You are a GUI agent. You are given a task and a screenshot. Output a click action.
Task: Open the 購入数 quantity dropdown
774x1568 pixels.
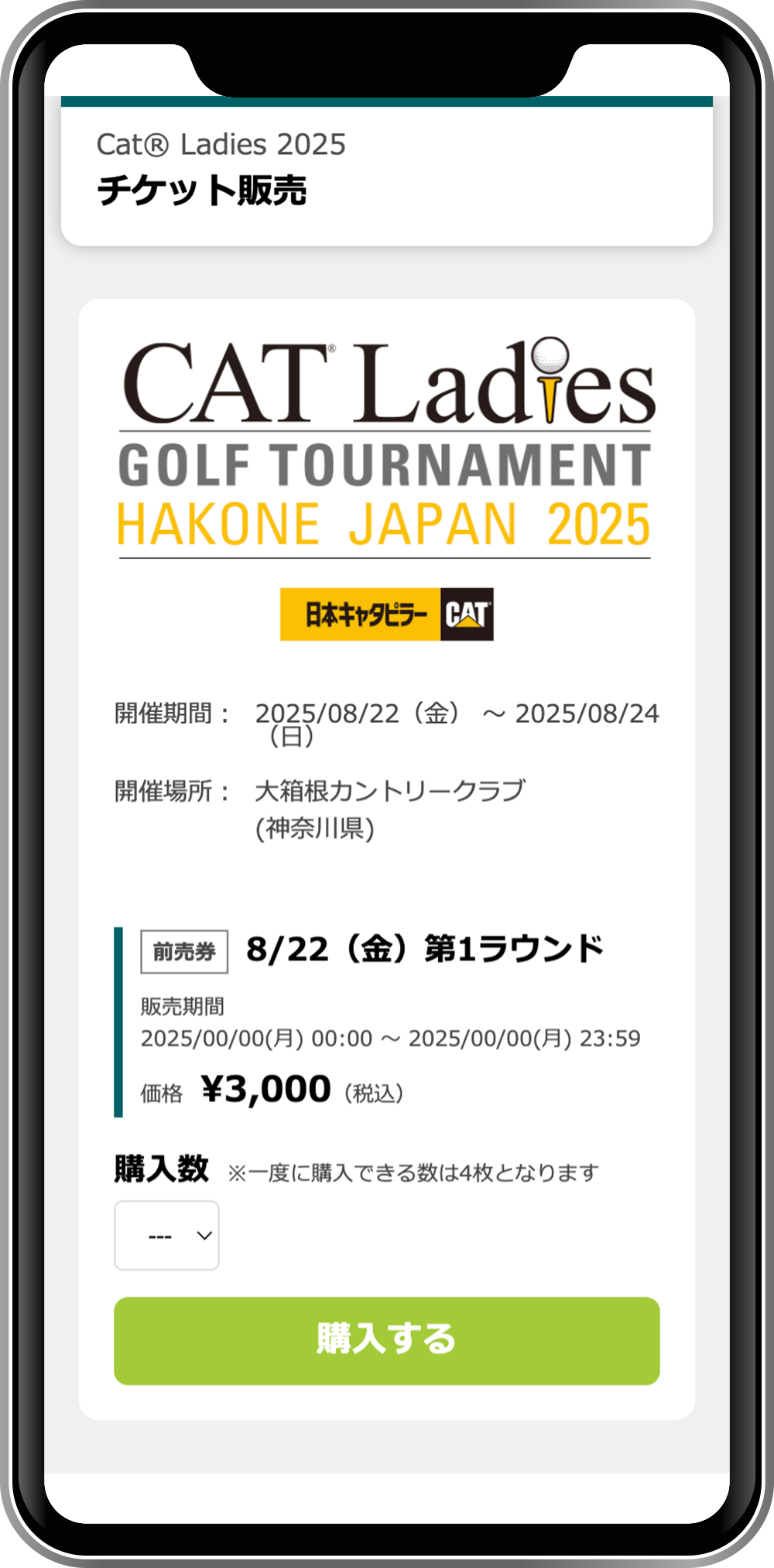point(166,1235)
